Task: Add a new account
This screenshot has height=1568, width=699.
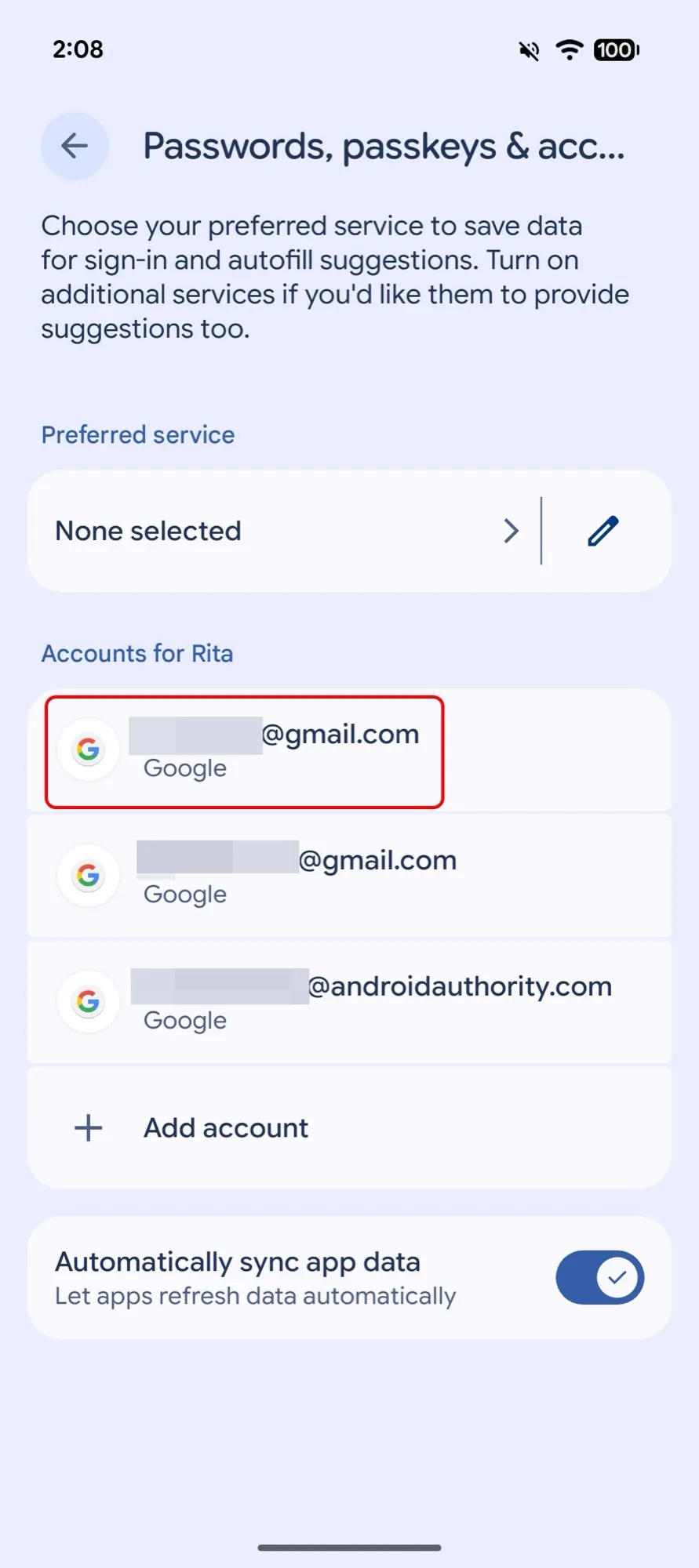Action: click(226, 1127)
